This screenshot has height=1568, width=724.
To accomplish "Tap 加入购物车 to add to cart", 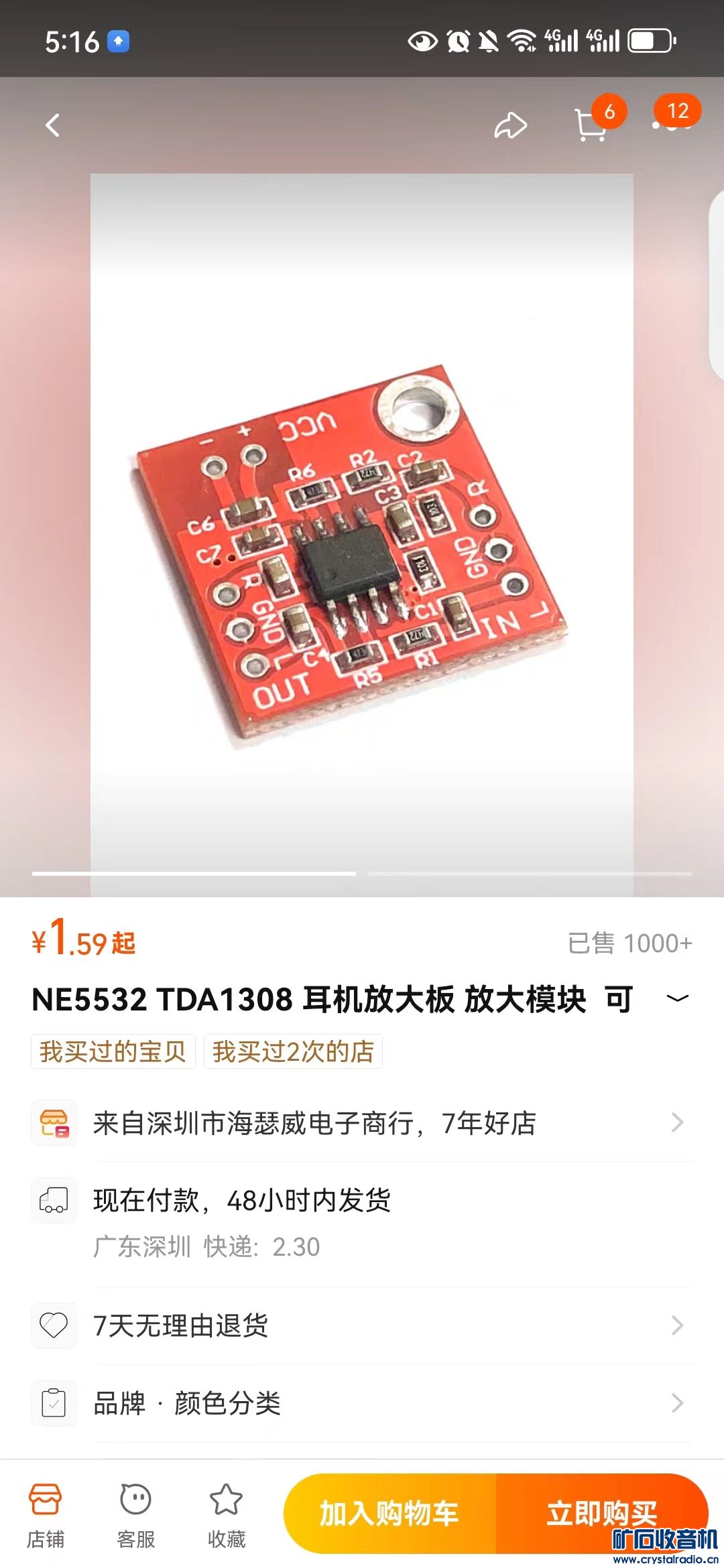I will pos(390,1513).
